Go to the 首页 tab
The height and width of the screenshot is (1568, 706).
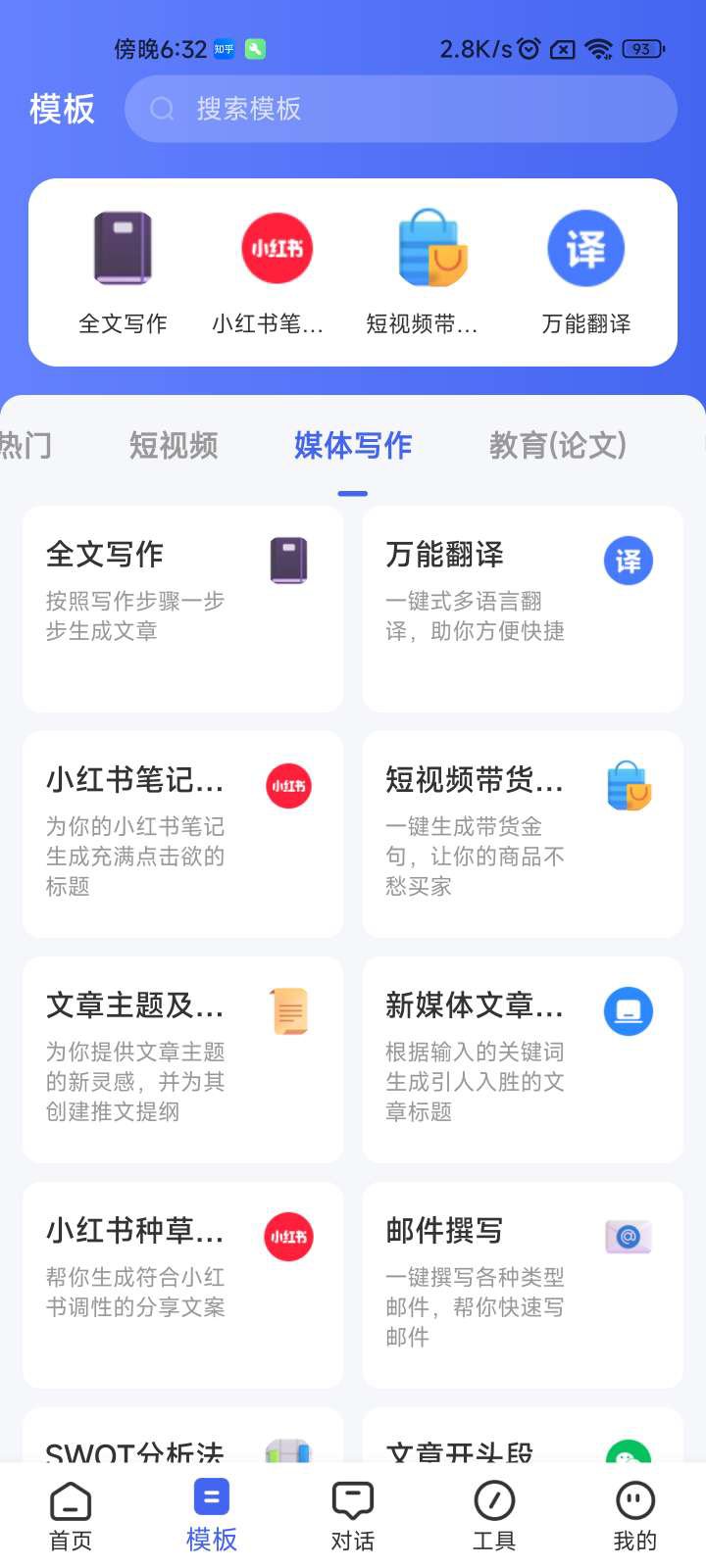coord(71,1516)
